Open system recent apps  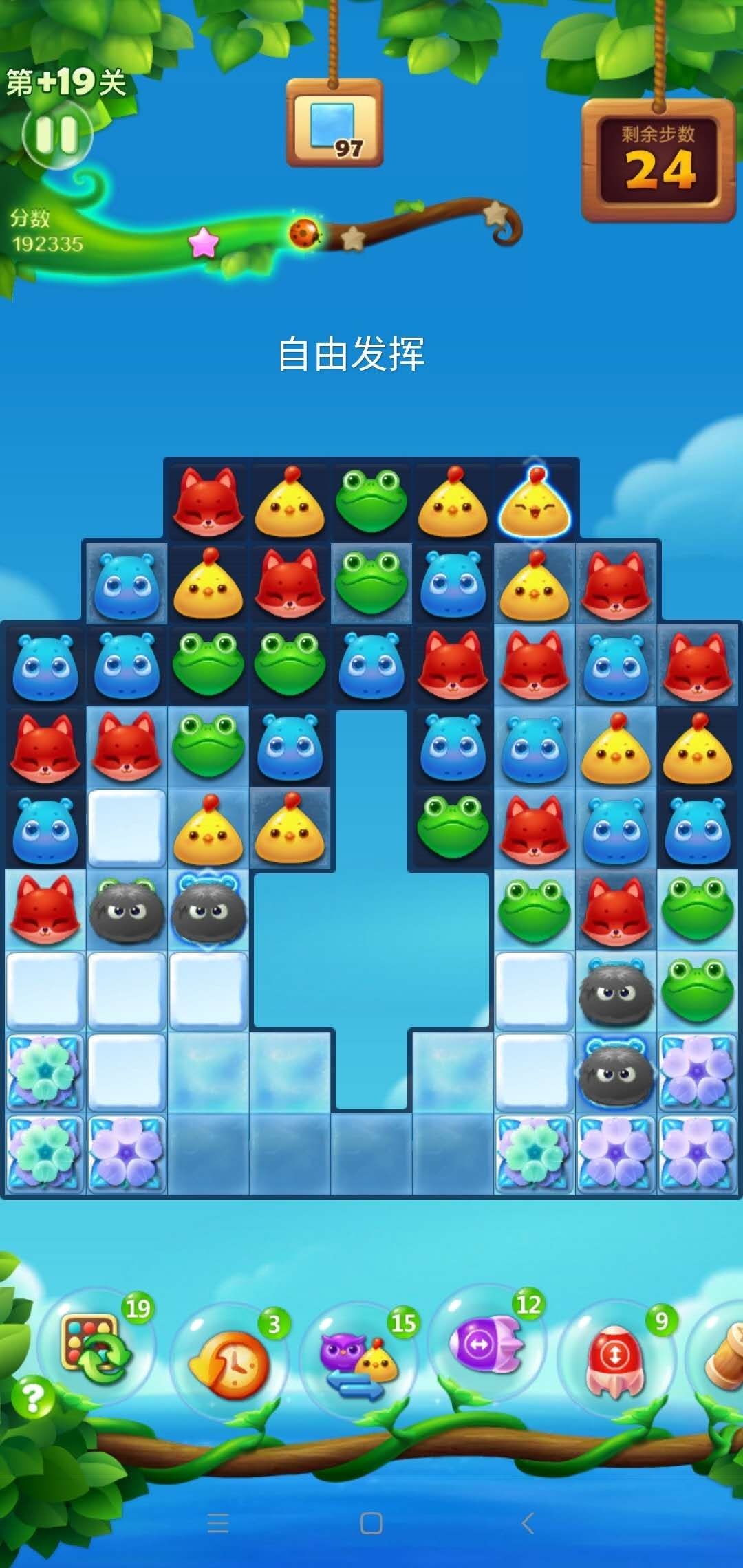pos(217,1523)
